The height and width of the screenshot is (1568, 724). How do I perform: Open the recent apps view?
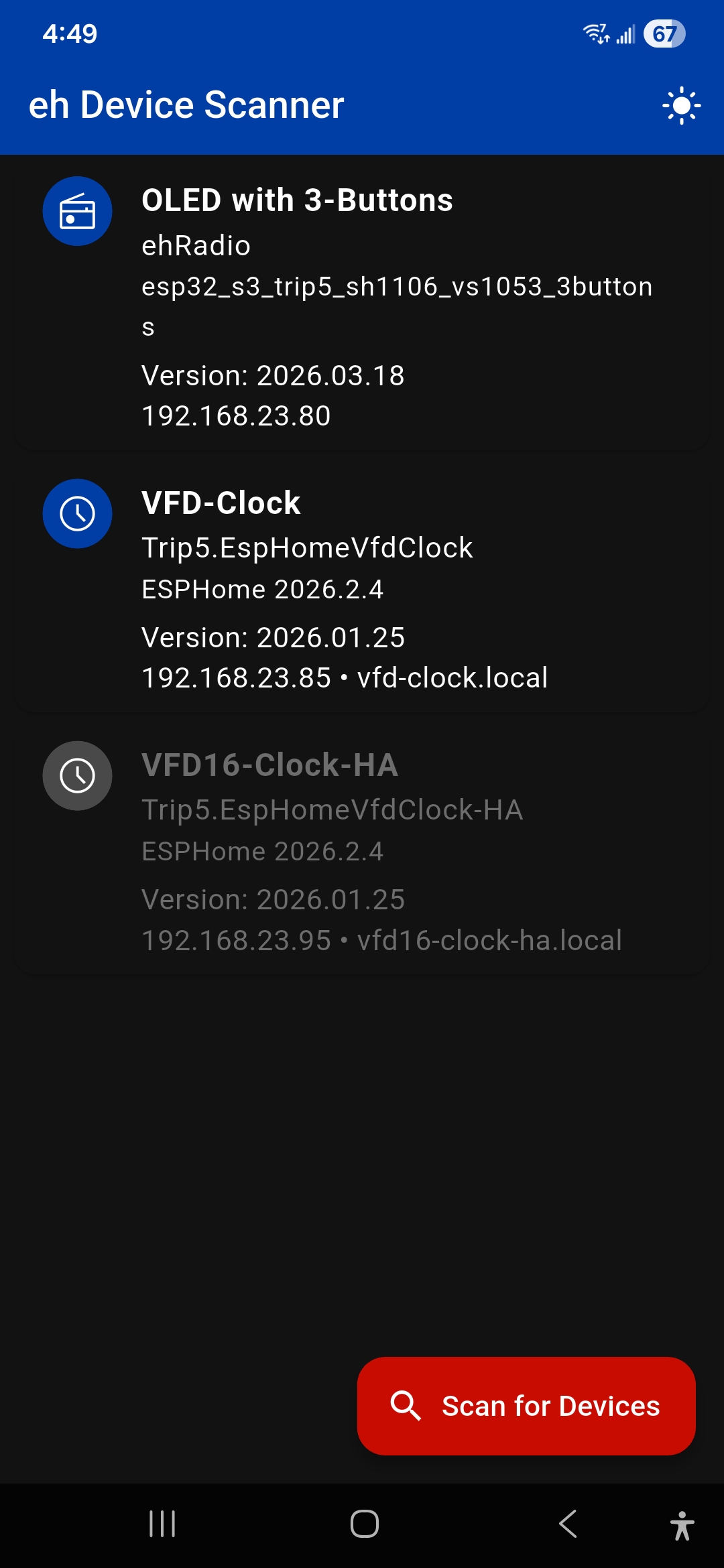tap(162, 1524)
